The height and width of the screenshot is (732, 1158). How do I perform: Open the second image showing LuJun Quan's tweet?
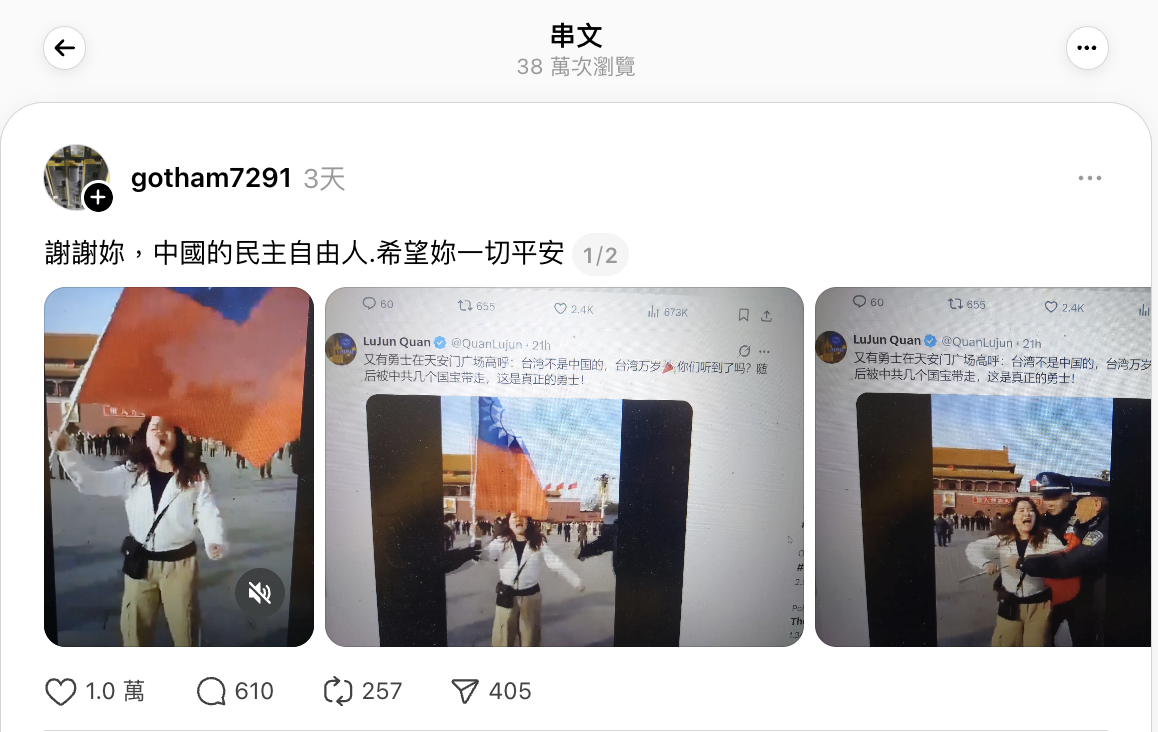click(564, 466)
